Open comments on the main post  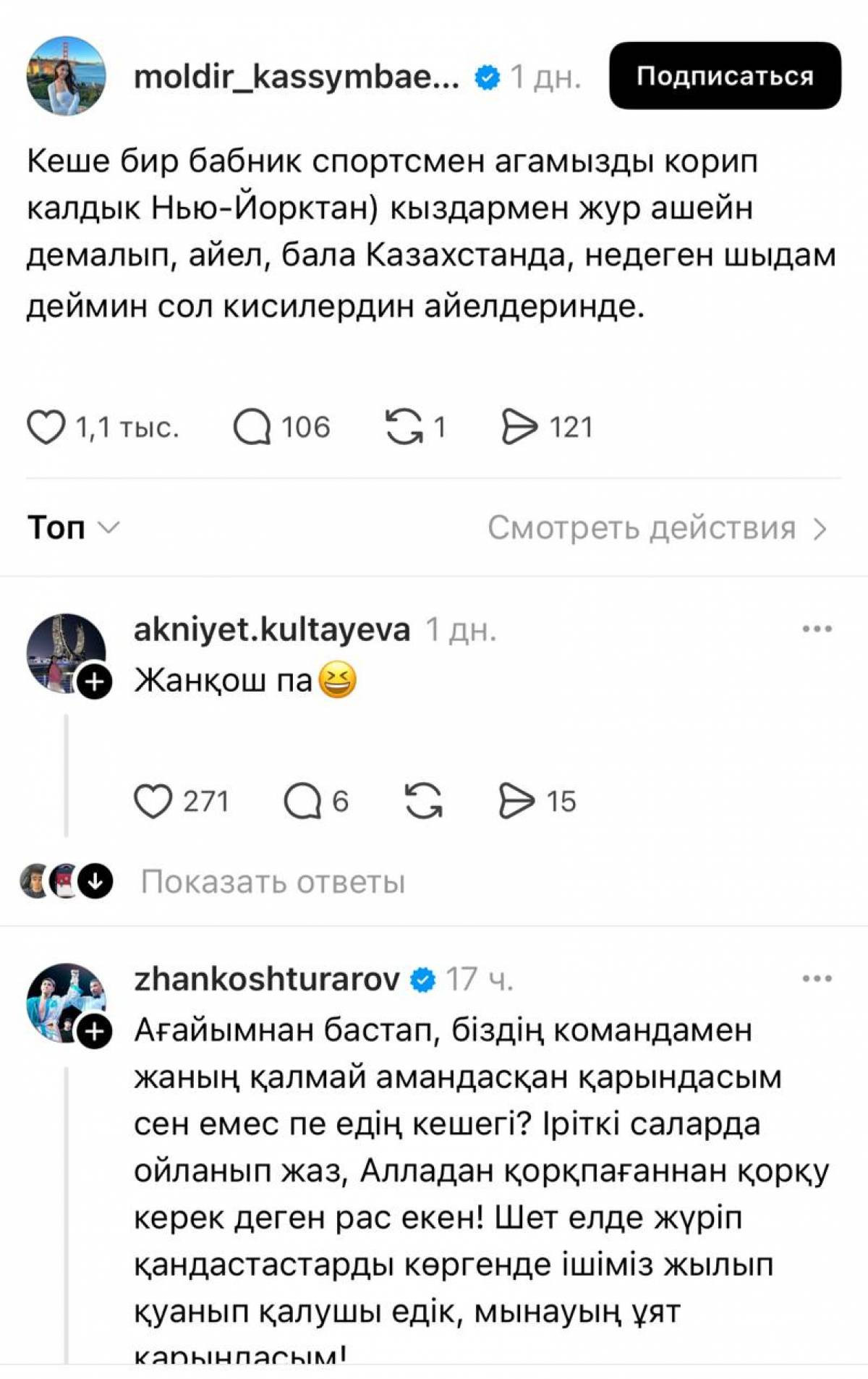coord(252,427)
